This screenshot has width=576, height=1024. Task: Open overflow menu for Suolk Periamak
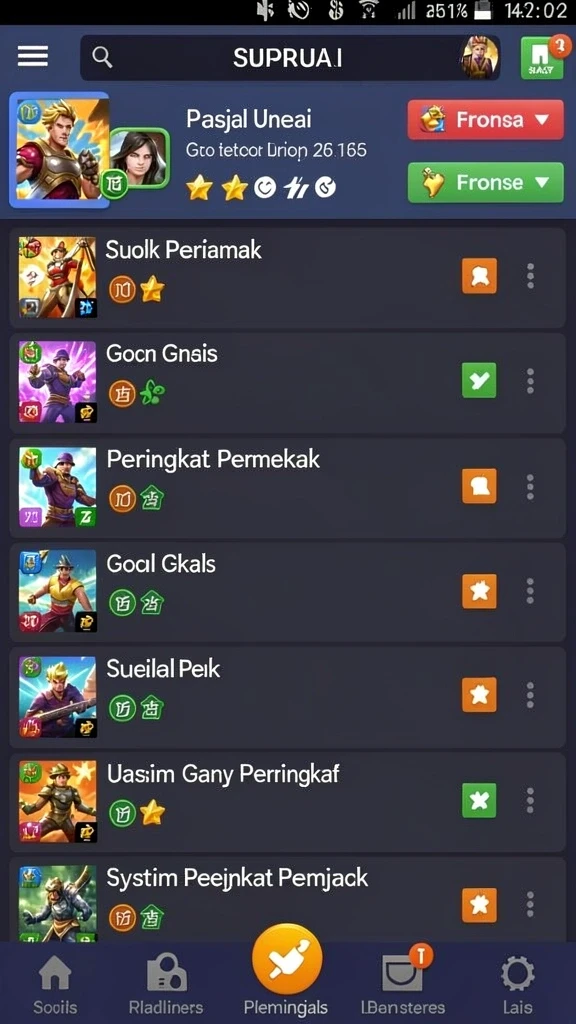tap(530, 276)
